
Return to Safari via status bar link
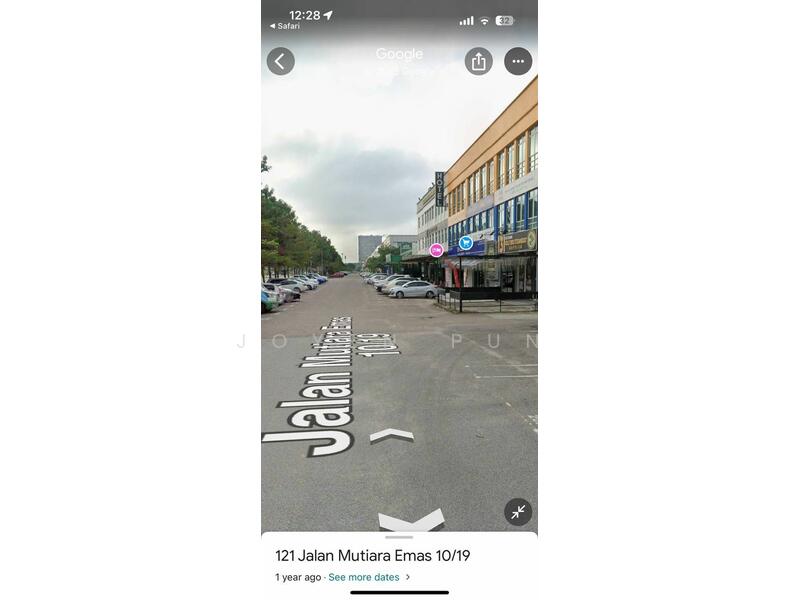click(285, 26)
